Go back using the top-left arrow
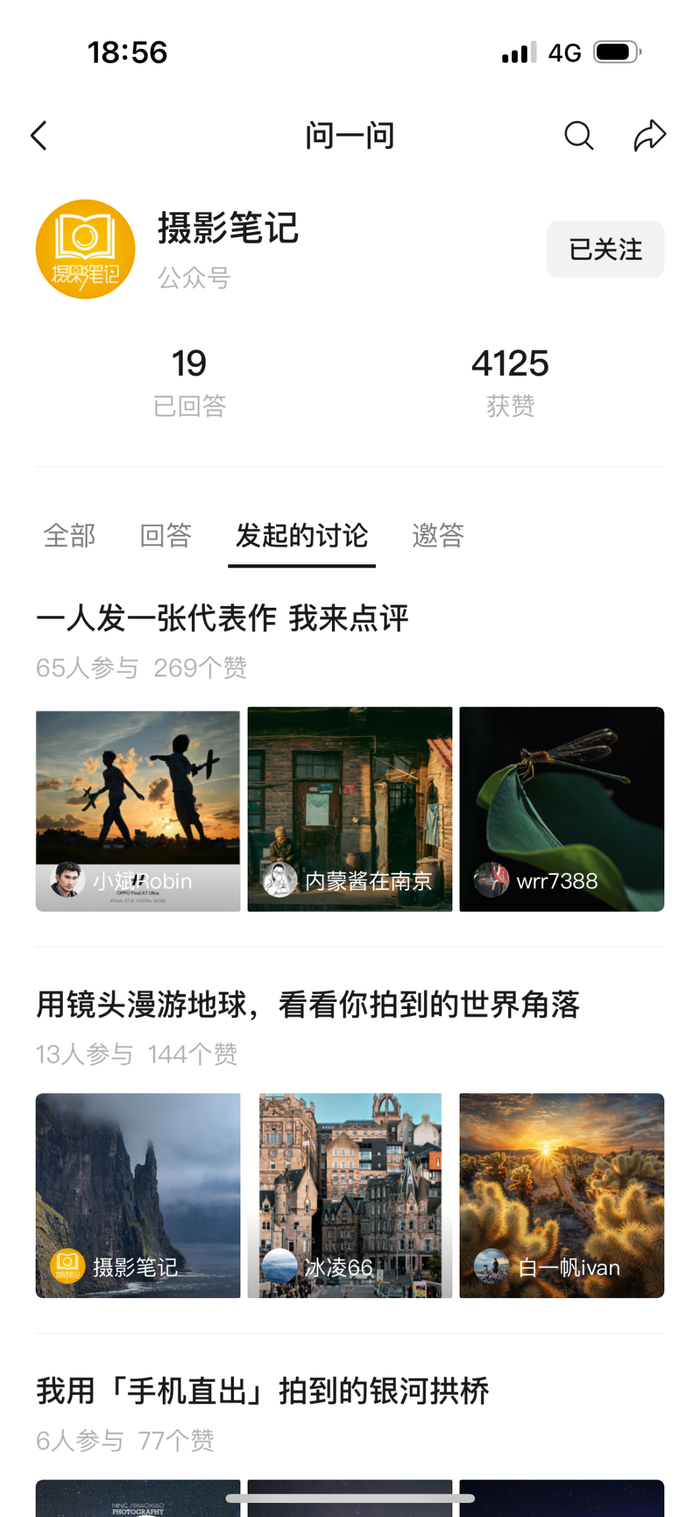This screenshot has height=1517, width=700. [39, 135]
